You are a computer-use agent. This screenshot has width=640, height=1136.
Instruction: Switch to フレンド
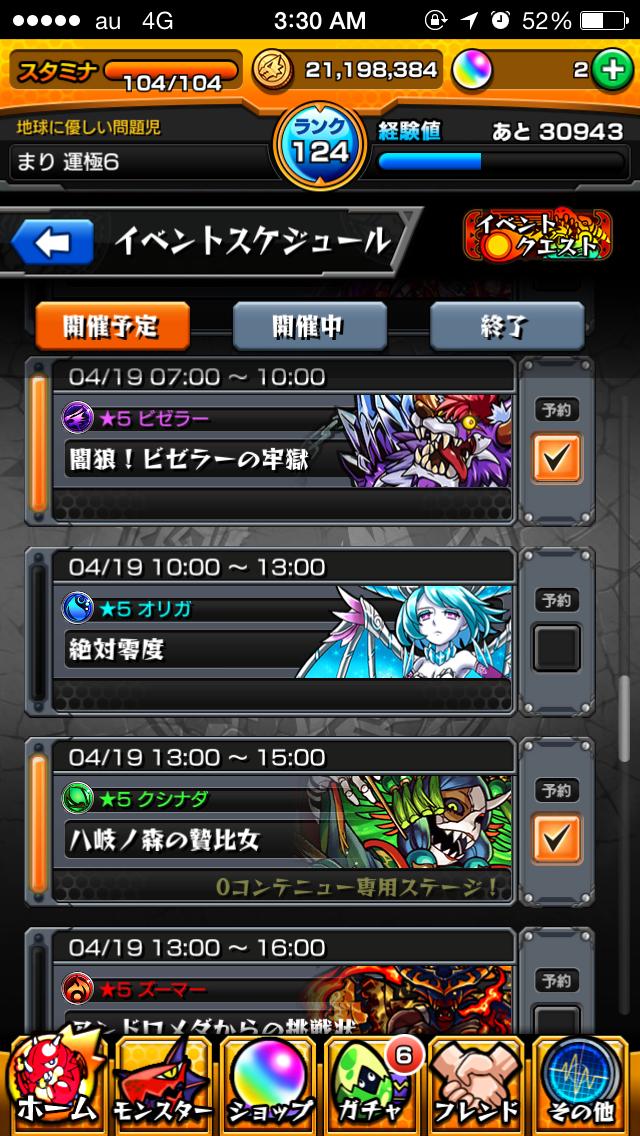[x=478, y=1083]
